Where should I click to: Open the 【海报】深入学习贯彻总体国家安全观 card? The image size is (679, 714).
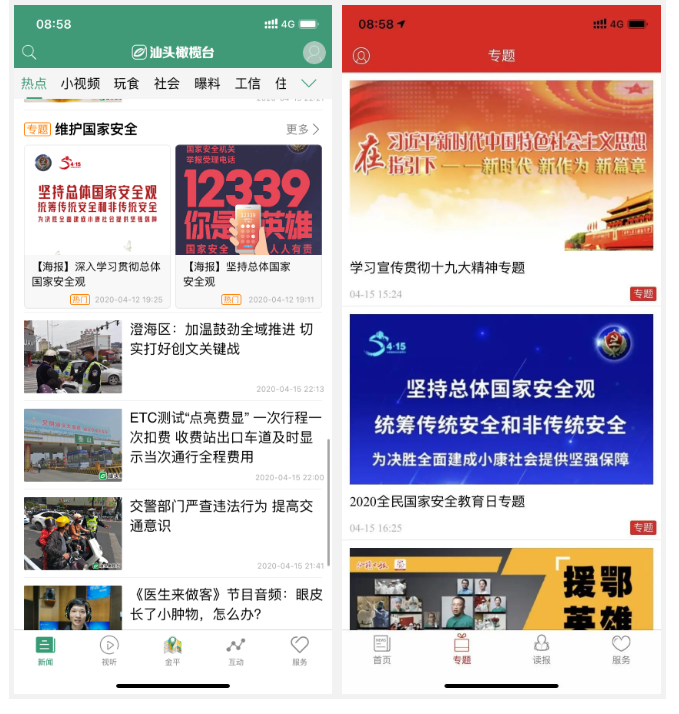click(x=98, y=226)
